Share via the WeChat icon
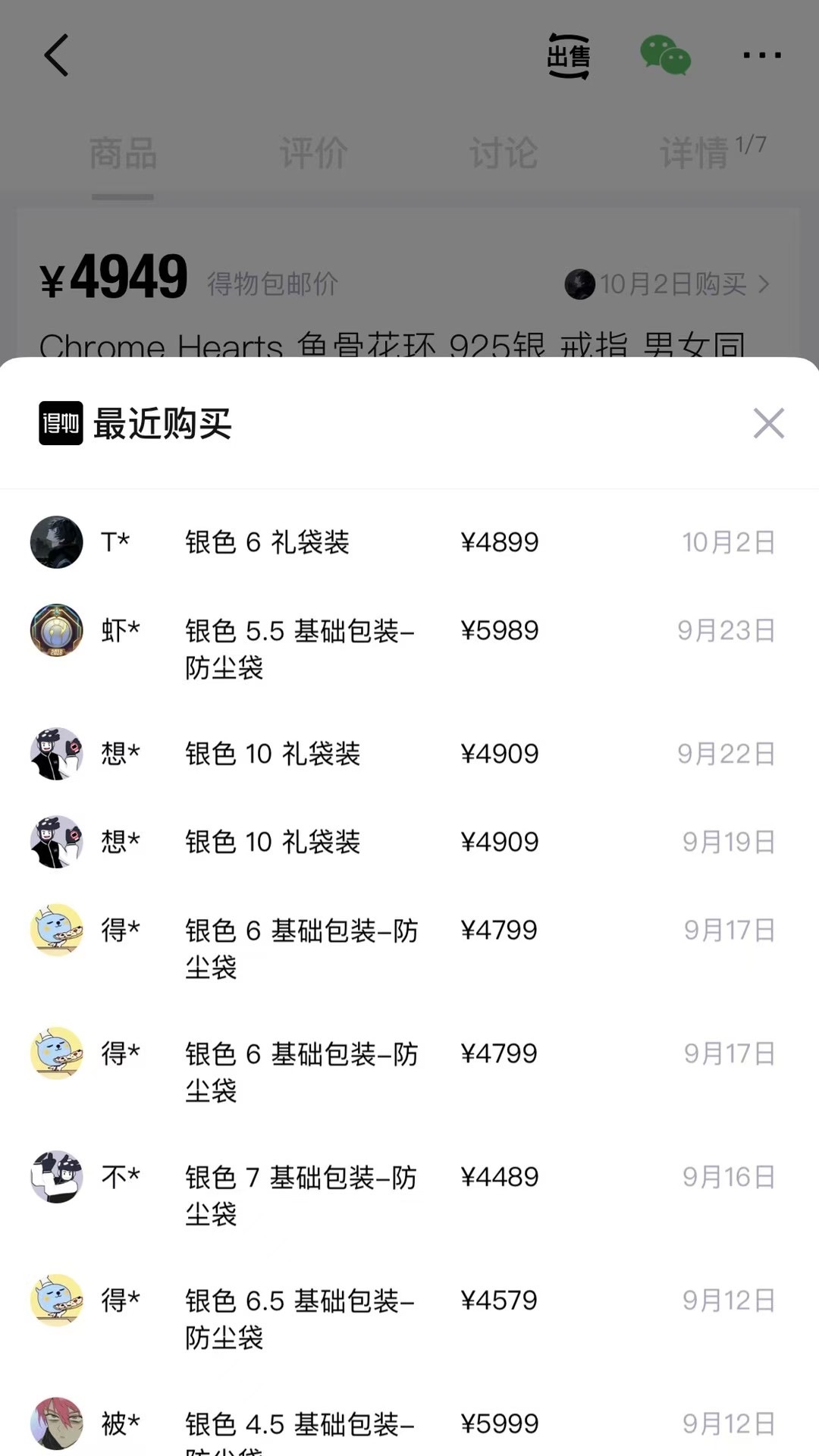 (x=665, y=56)
